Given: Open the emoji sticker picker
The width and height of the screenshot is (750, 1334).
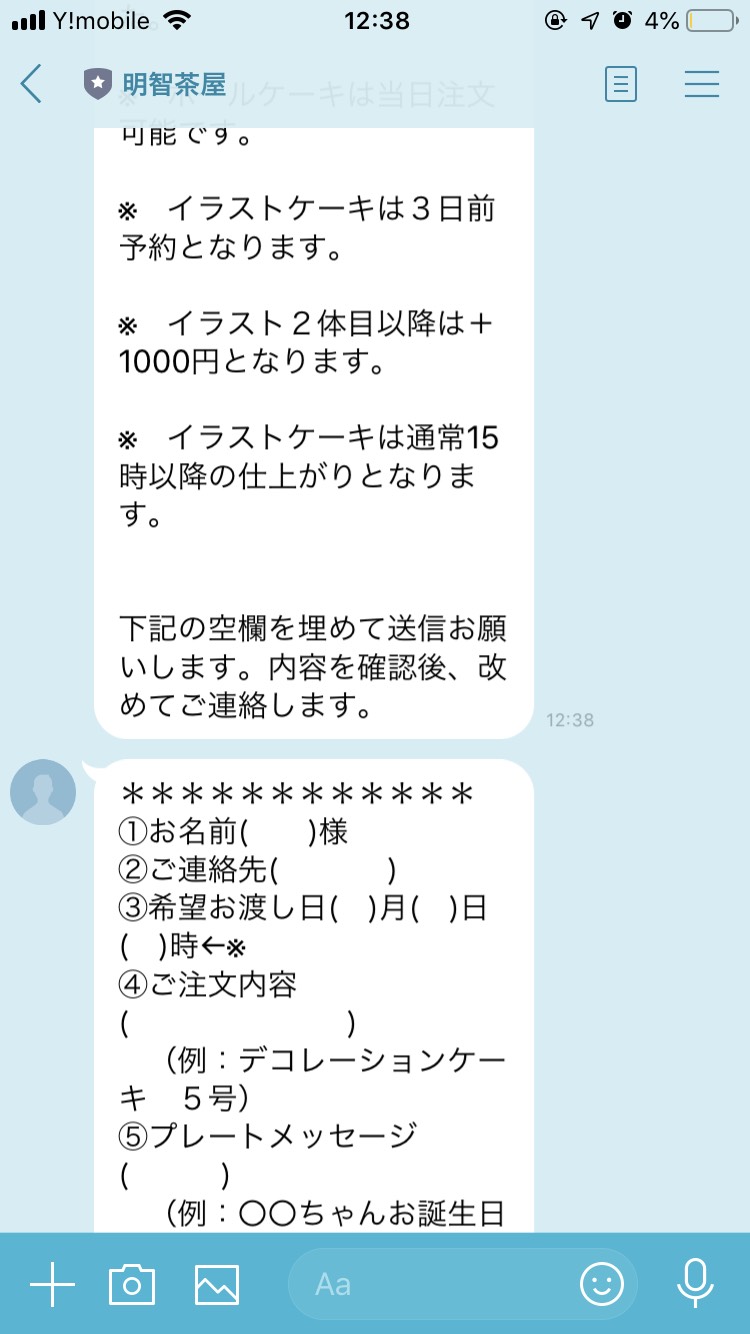Looking at the screenshot, I should [x=602, y=1284].
